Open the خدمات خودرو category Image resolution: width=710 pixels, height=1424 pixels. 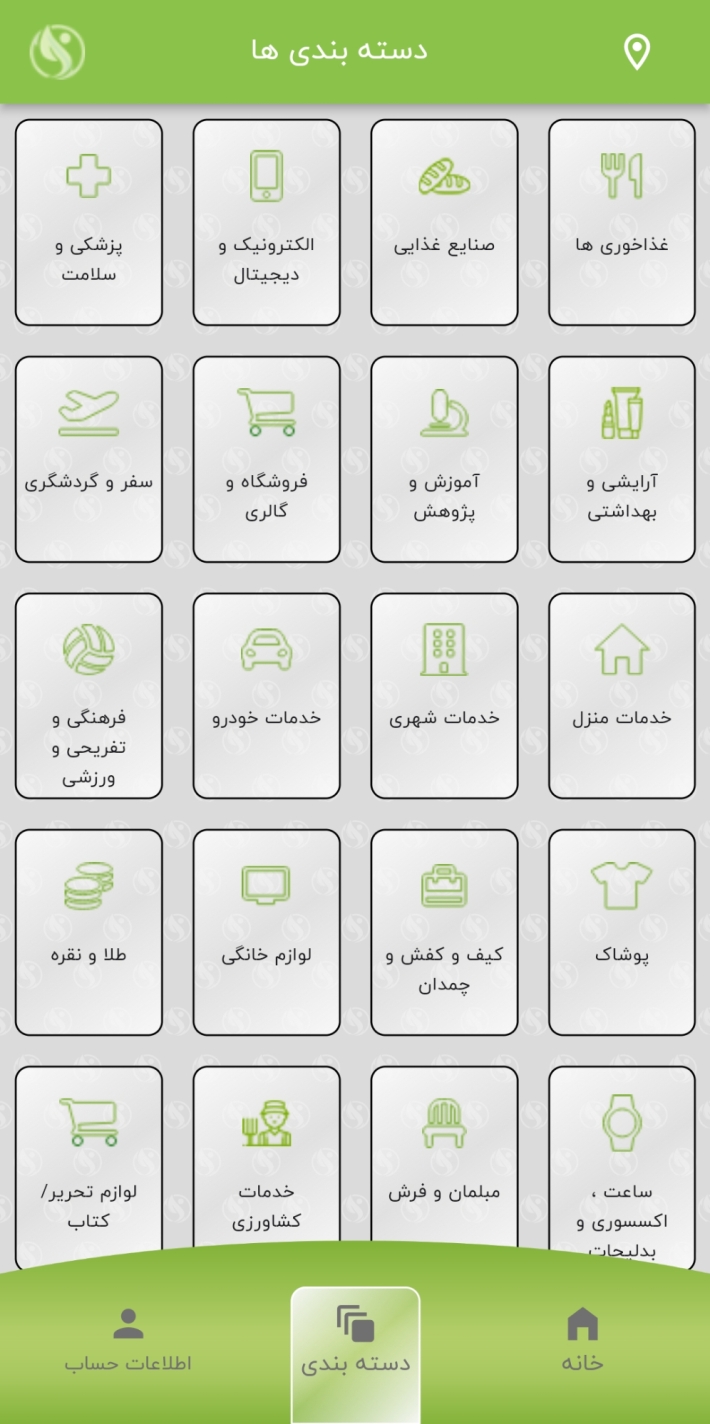pos(266,695)
